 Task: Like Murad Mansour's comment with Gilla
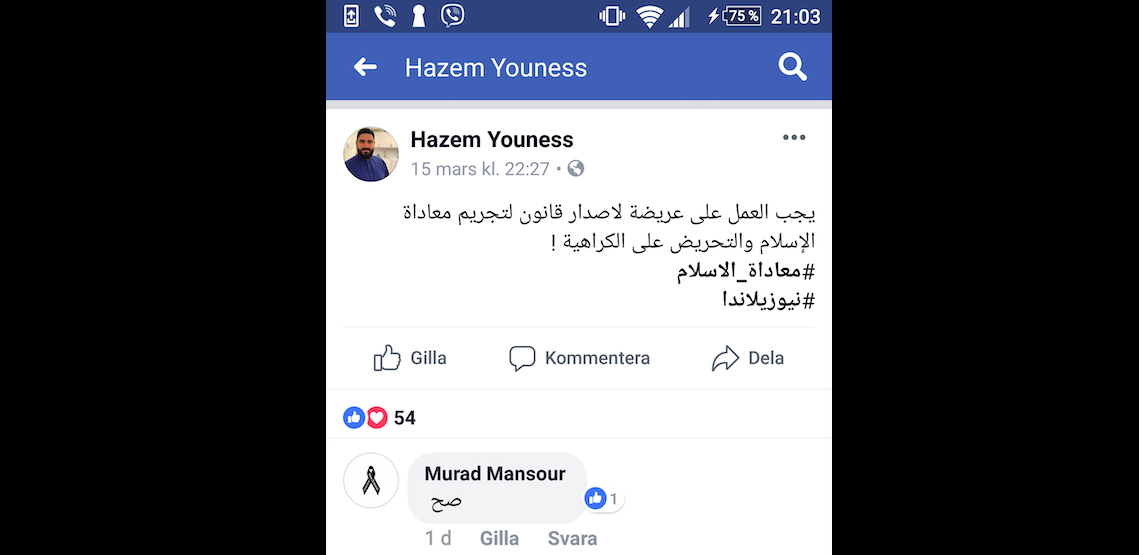point(499,538)
